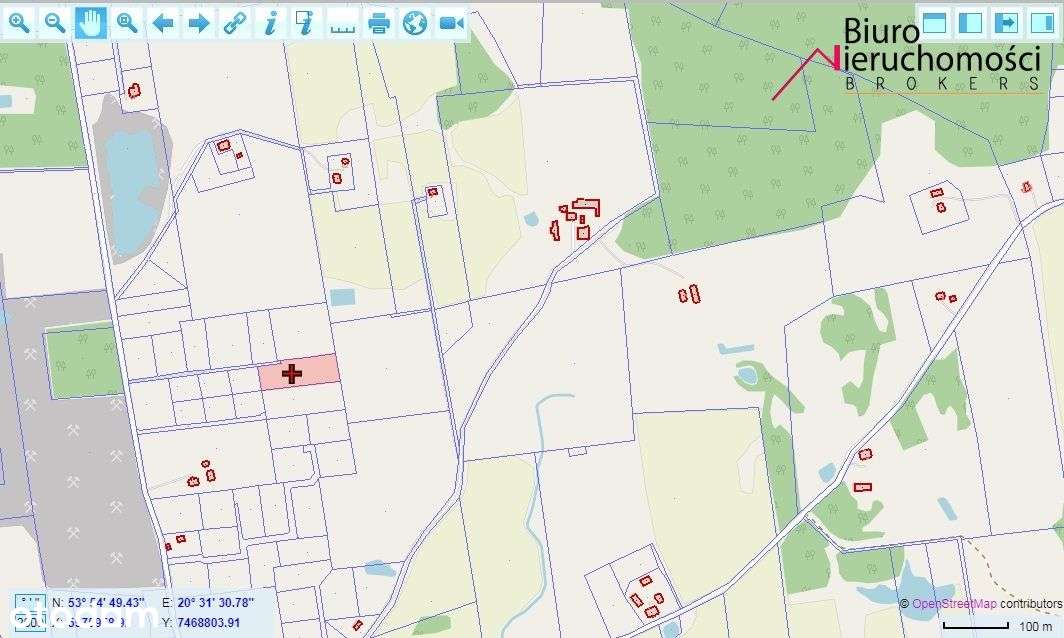Tap the video camera icon
This screenshot has height=638, width=1064.
click(x=451, y=23)
